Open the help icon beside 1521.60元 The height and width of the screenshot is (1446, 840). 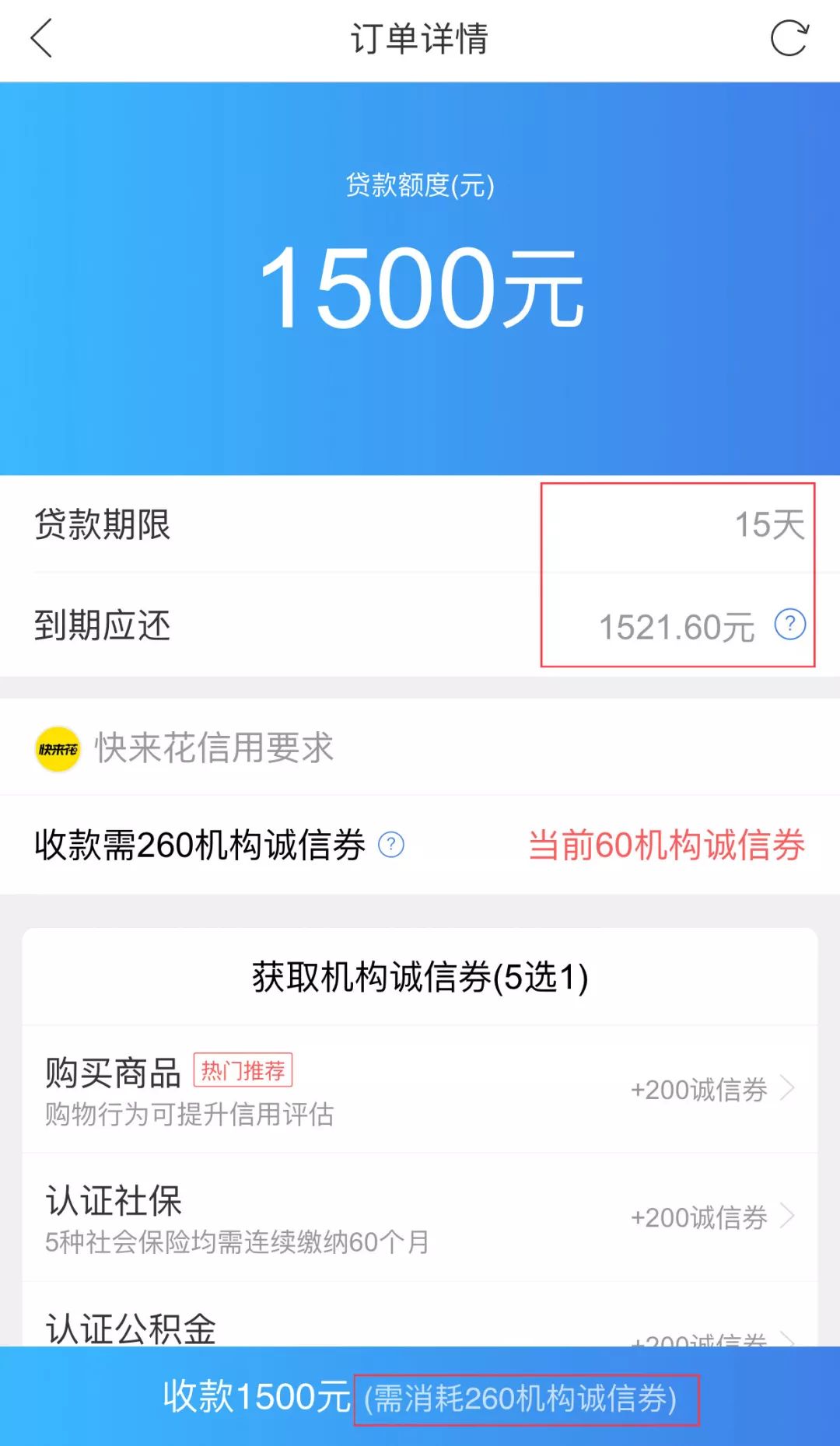pyautogui.click(x=789, y=625)
